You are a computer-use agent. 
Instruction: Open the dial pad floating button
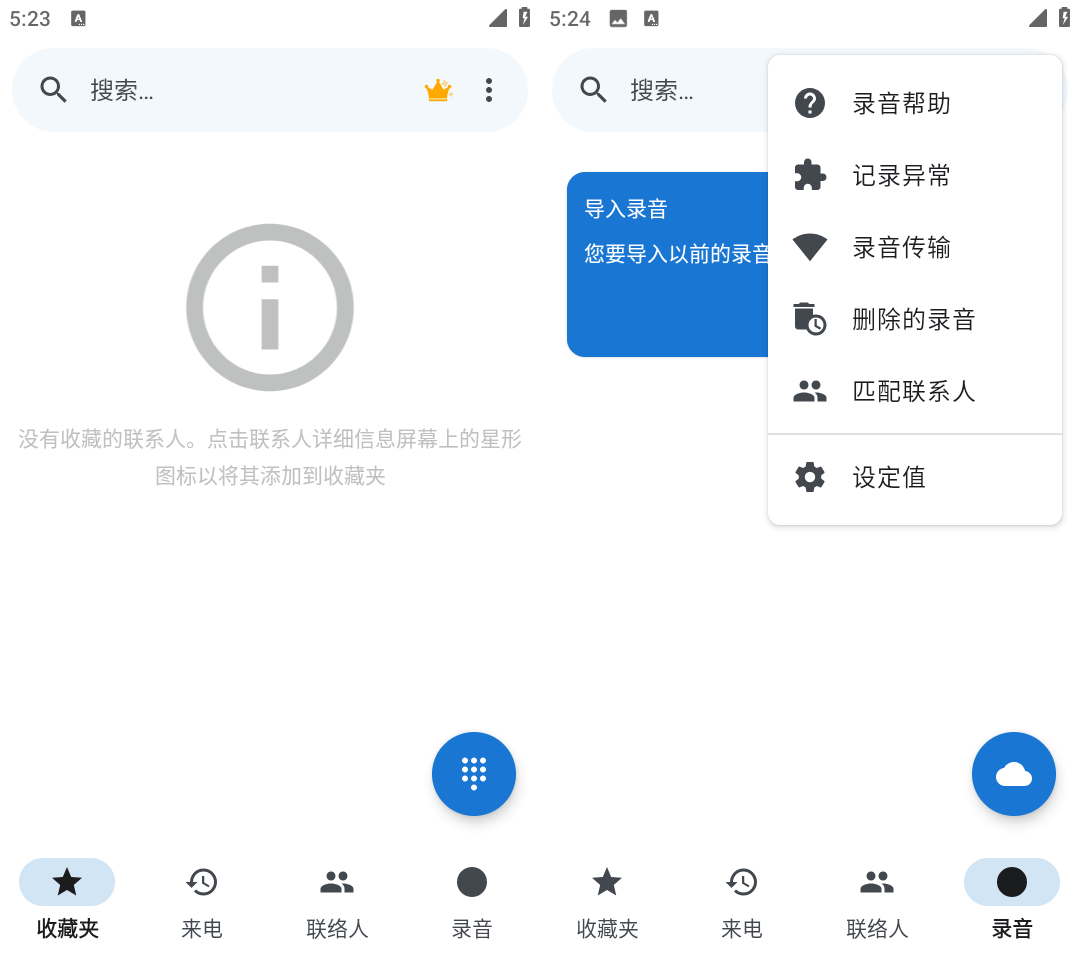click(474, 774)
